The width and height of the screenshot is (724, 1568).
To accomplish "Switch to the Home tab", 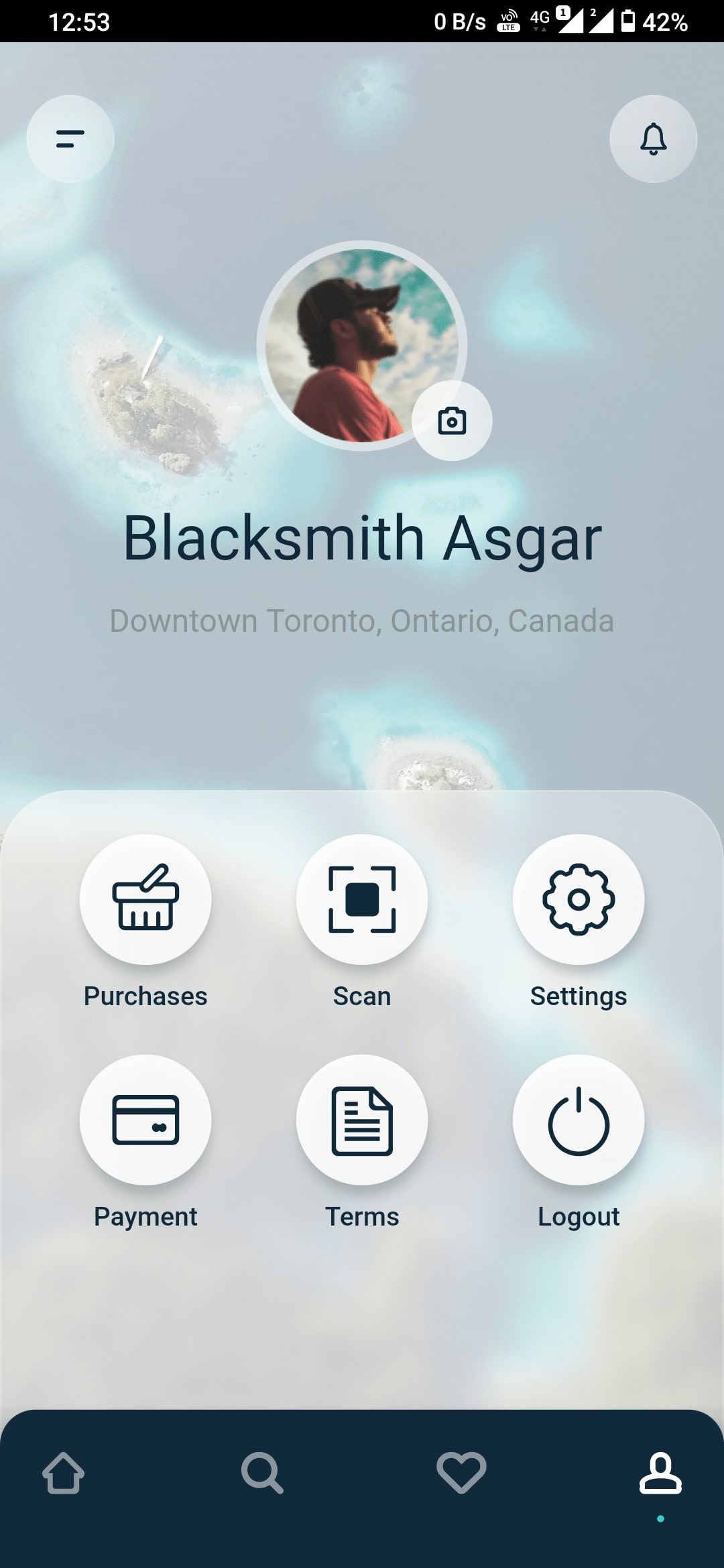I will 64,1473.
